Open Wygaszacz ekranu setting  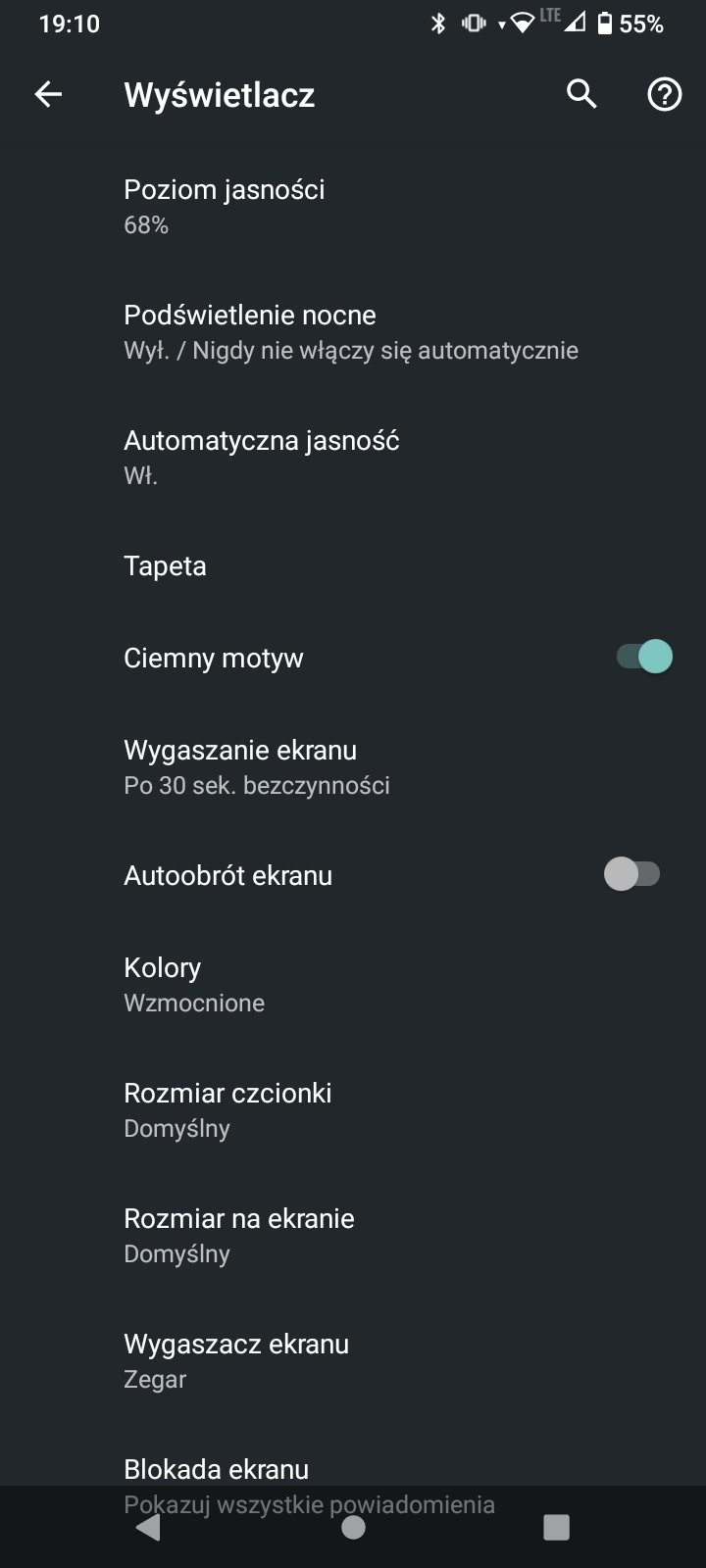point(353,1360)
